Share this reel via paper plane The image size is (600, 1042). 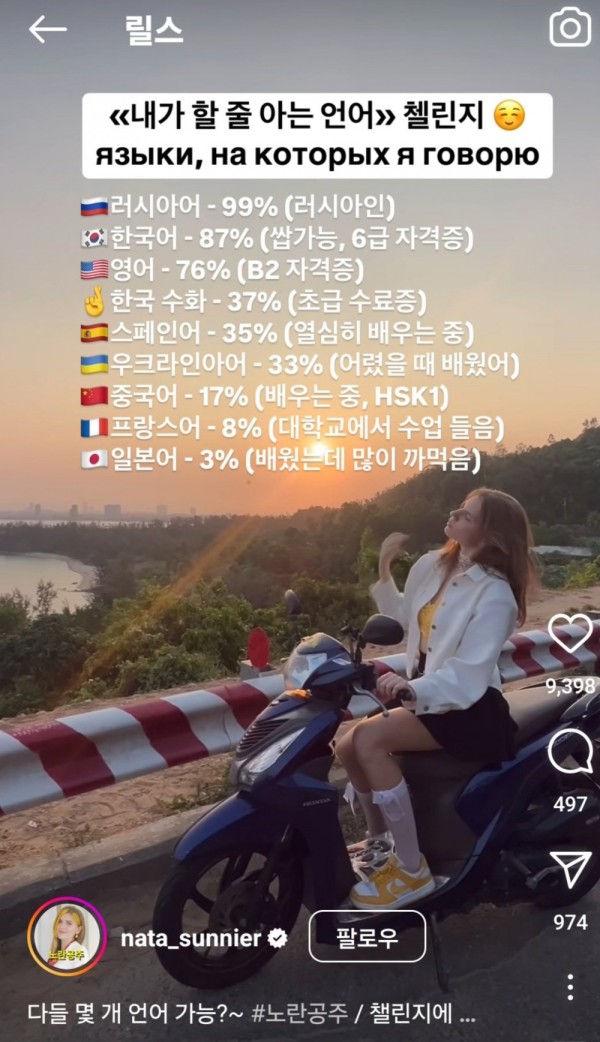(x=571, y=871)
